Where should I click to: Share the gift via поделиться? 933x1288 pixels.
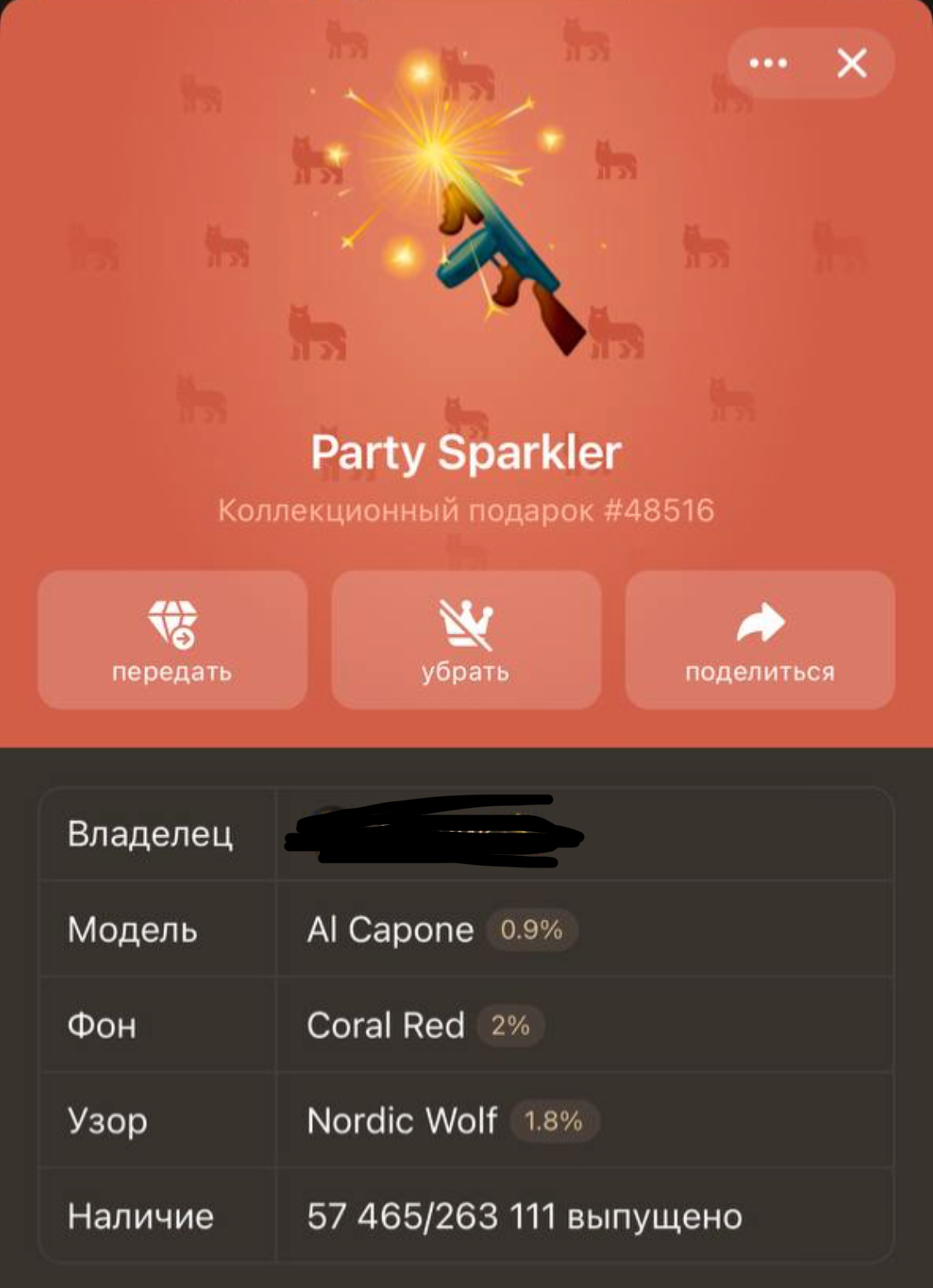point(760,639)
